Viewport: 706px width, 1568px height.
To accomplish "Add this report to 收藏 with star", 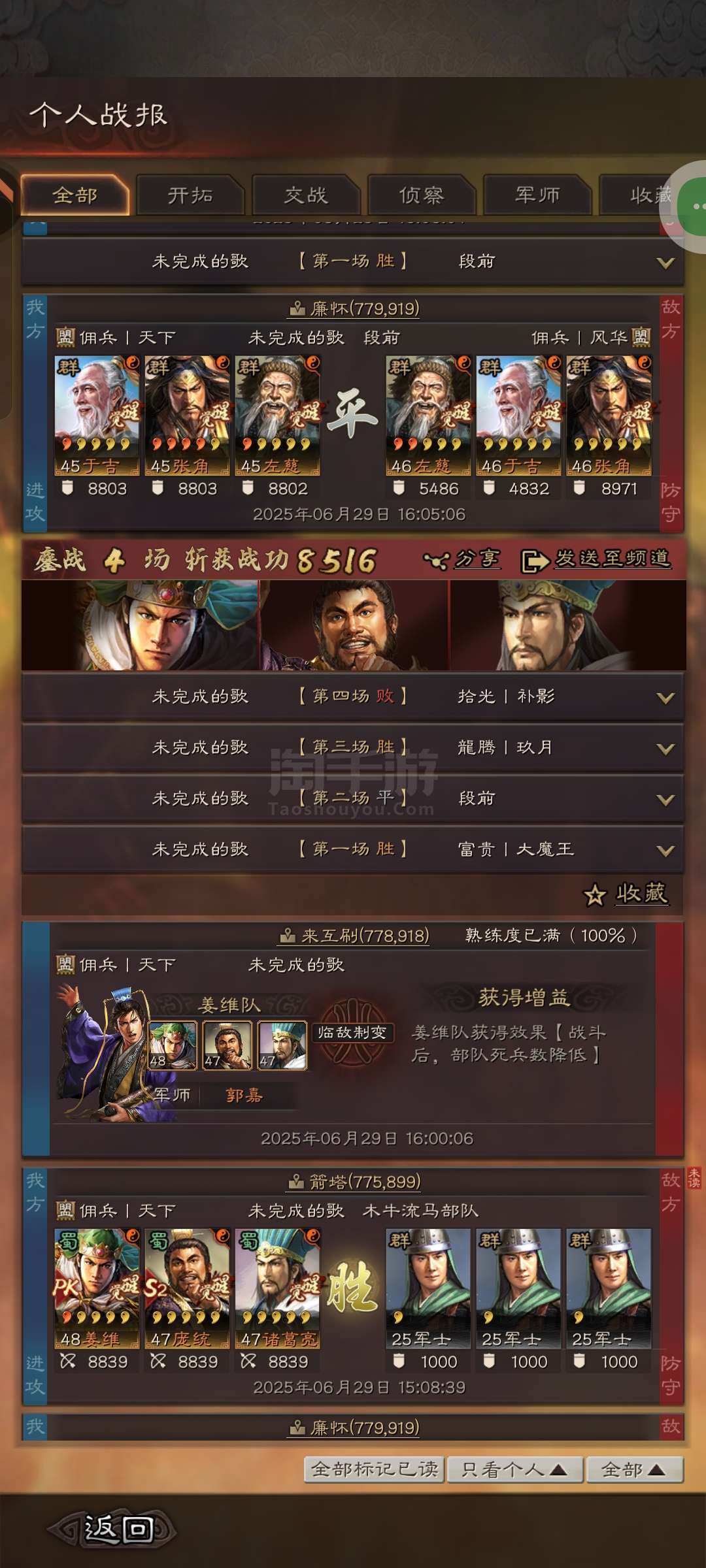I will click(626, 894).
